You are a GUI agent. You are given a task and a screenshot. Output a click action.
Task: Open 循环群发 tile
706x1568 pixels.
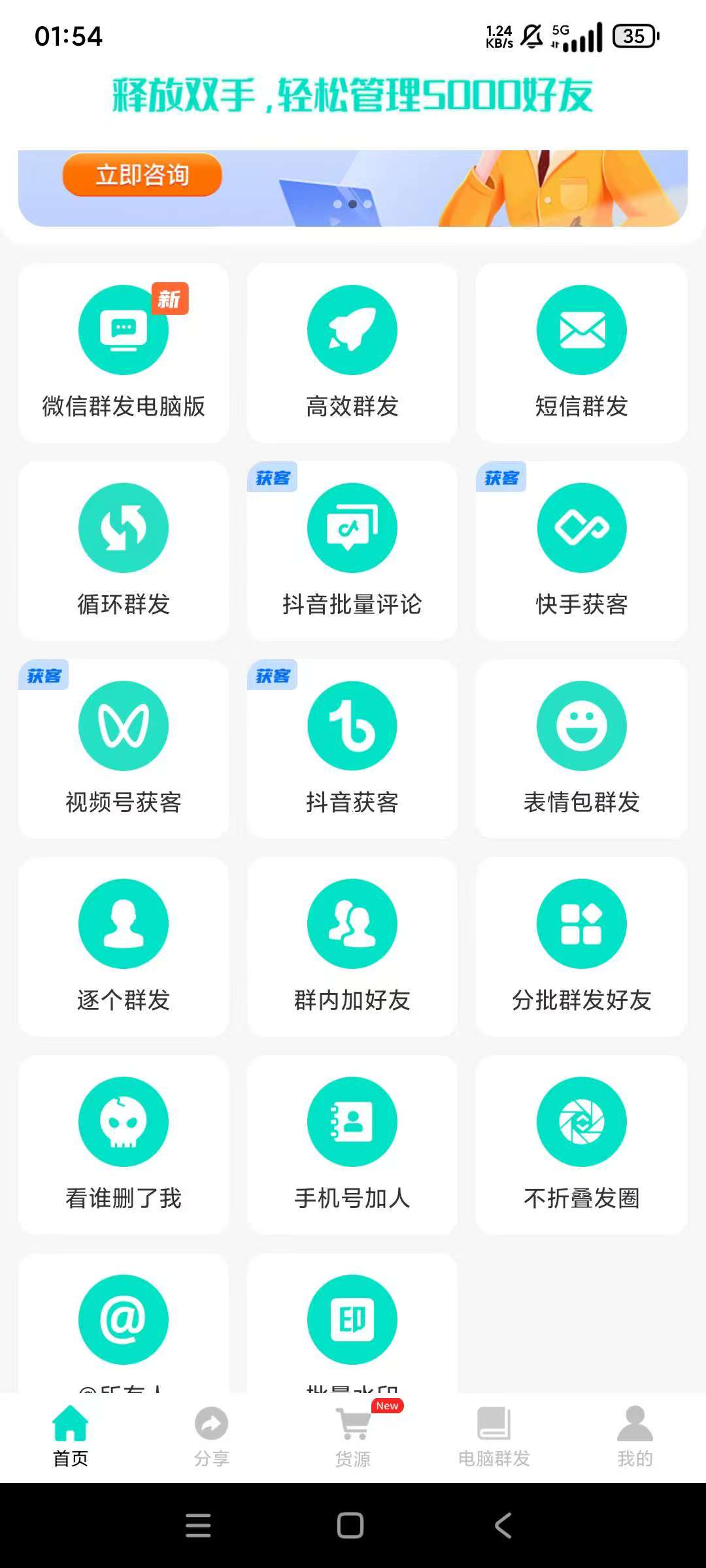124,551
